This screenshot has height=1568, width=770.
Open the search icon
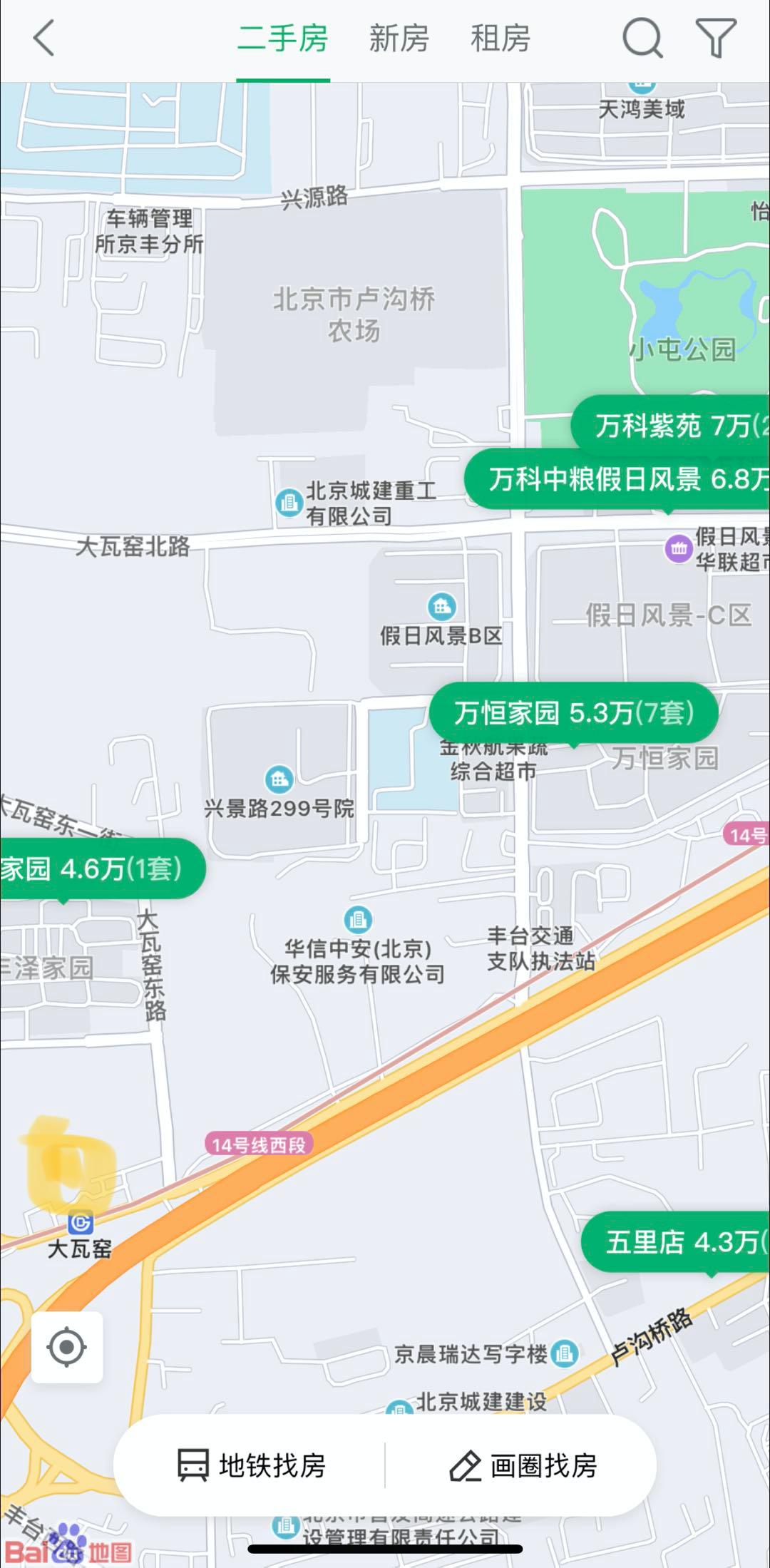[x=642, y=38]
